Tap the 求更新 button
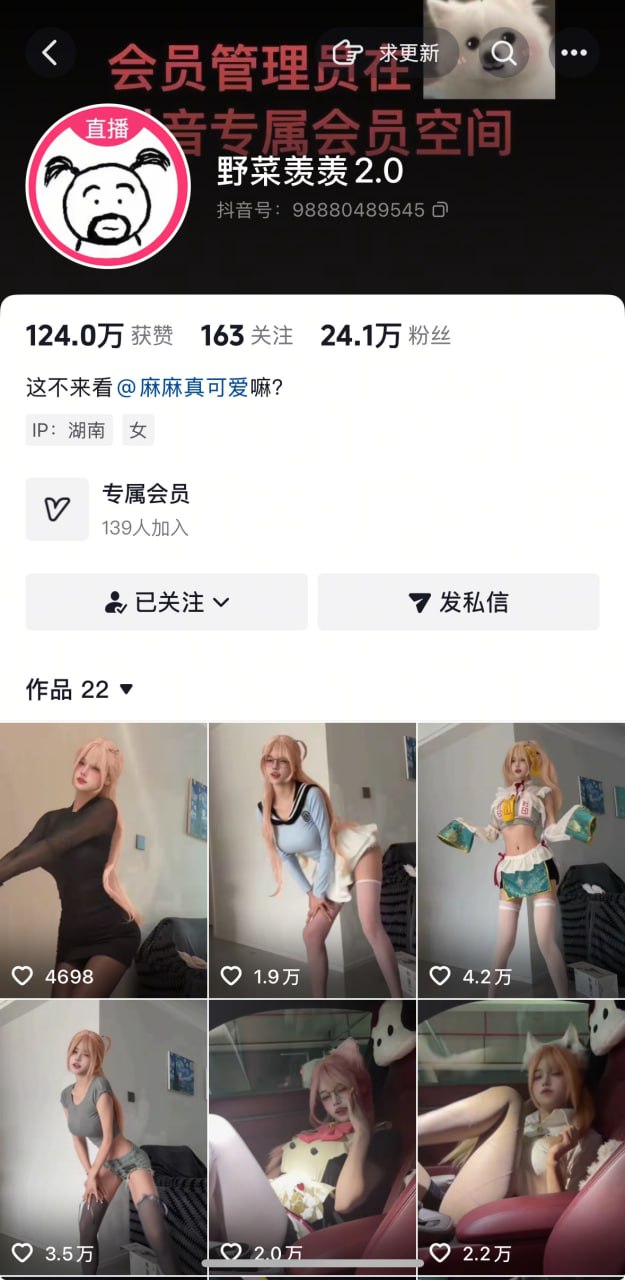 [x=388, y=53]
